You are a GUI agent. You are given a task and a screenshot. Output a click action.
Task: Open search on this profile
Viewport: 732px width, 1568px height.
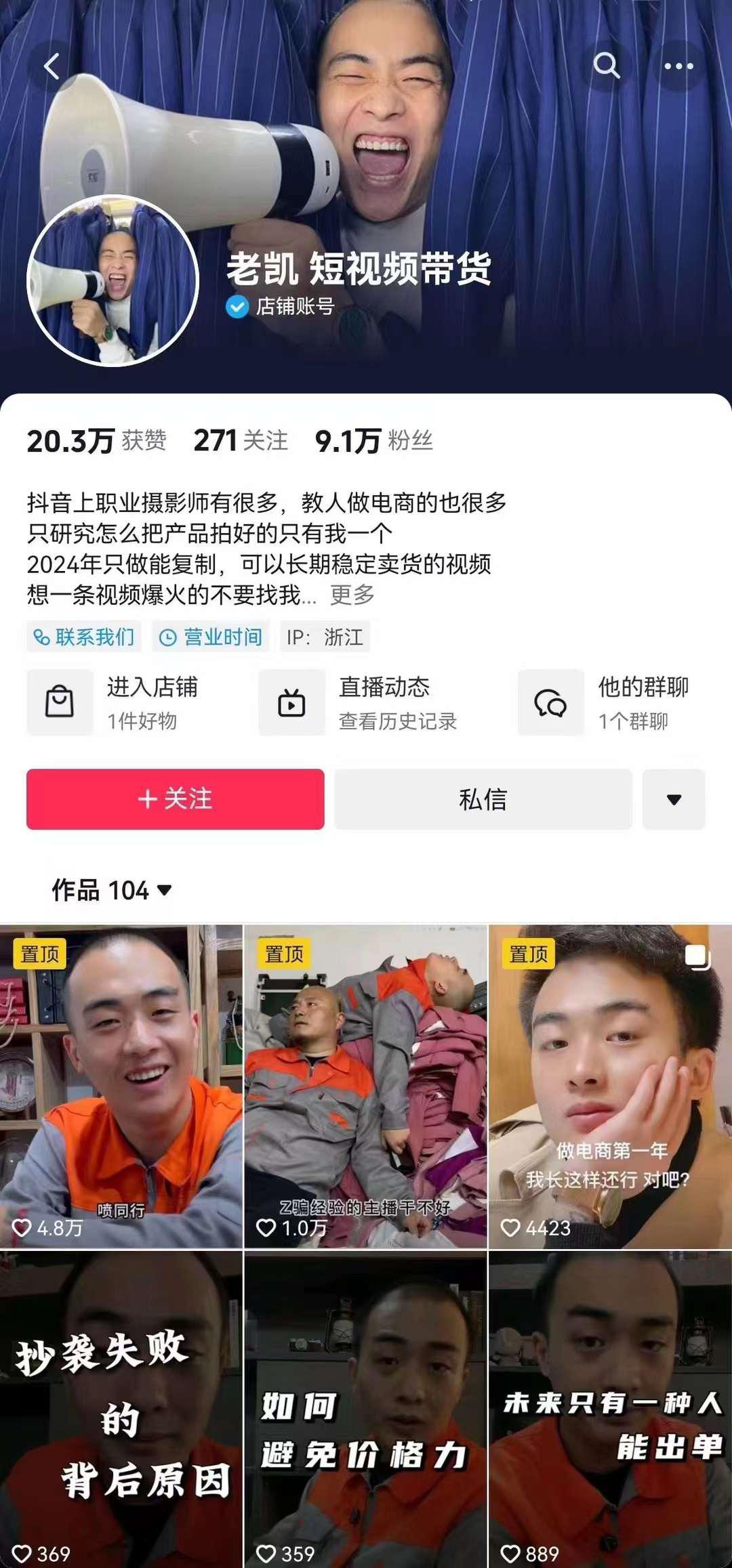click(606, 66)
